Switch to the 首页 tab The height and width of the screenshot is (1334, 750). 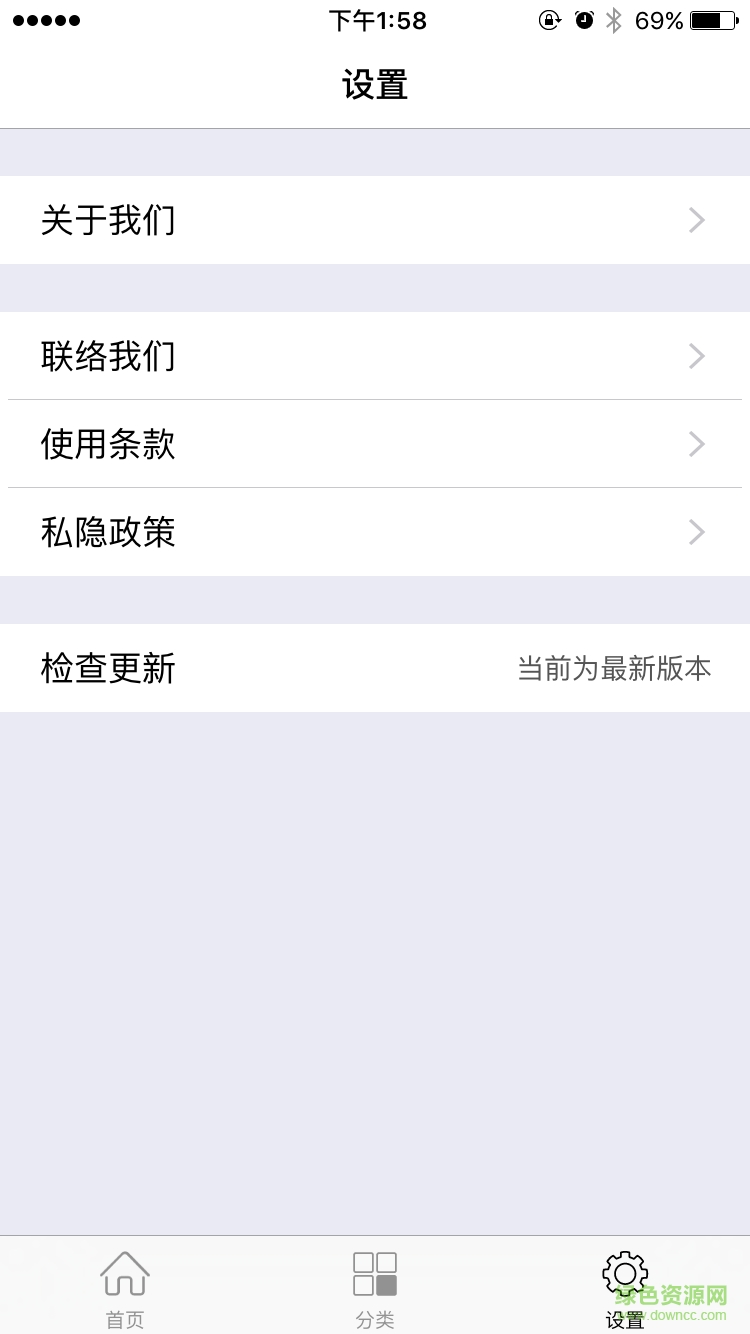pos(124,1285)
